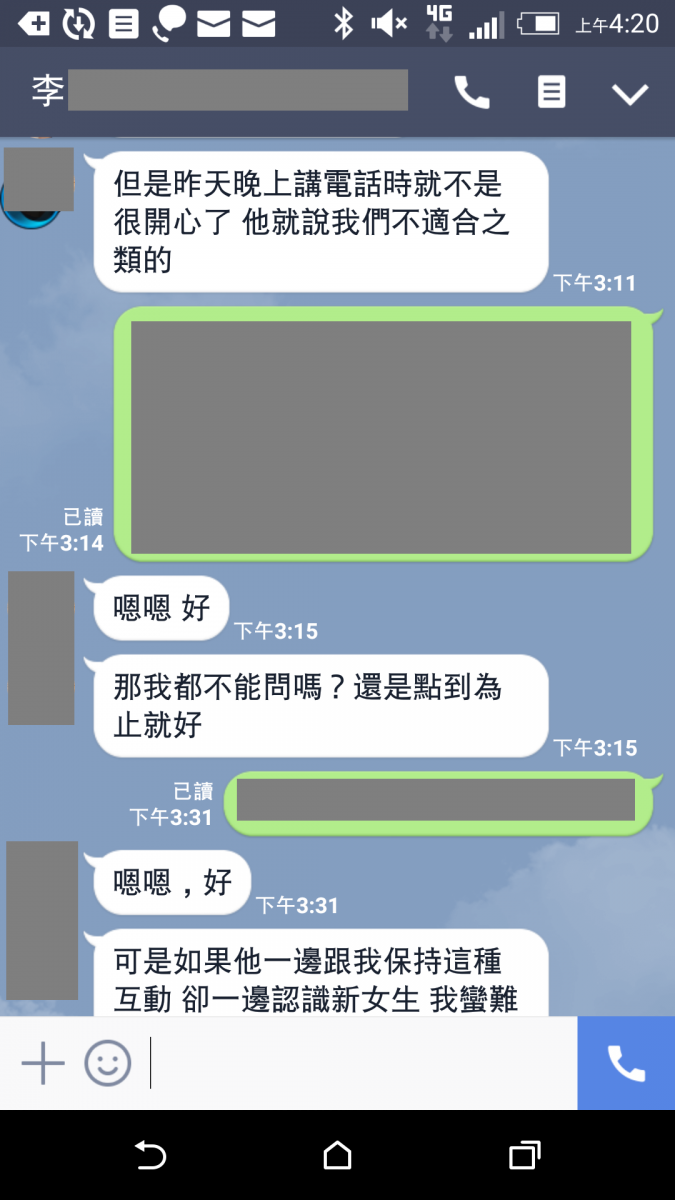The height and width of the screenshot is (1200, 675).
Task: Open the plus attachment menu
Action: (x=43, y=1063)
